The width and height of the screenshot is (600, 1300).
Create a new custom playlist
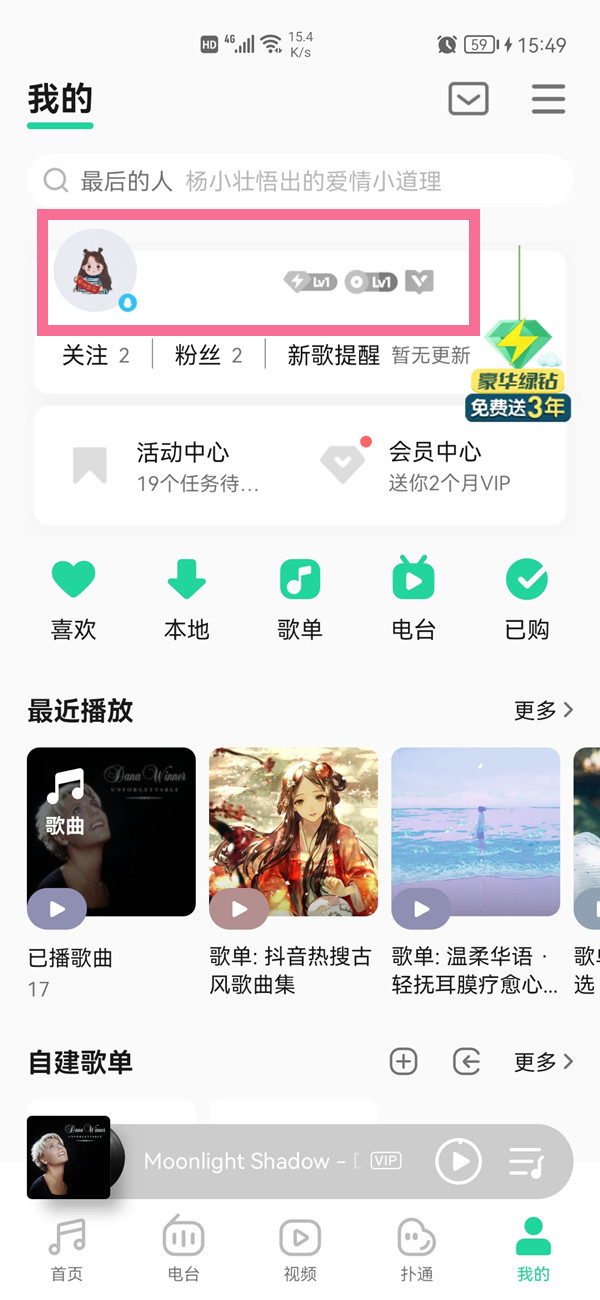coord(403,1061)
